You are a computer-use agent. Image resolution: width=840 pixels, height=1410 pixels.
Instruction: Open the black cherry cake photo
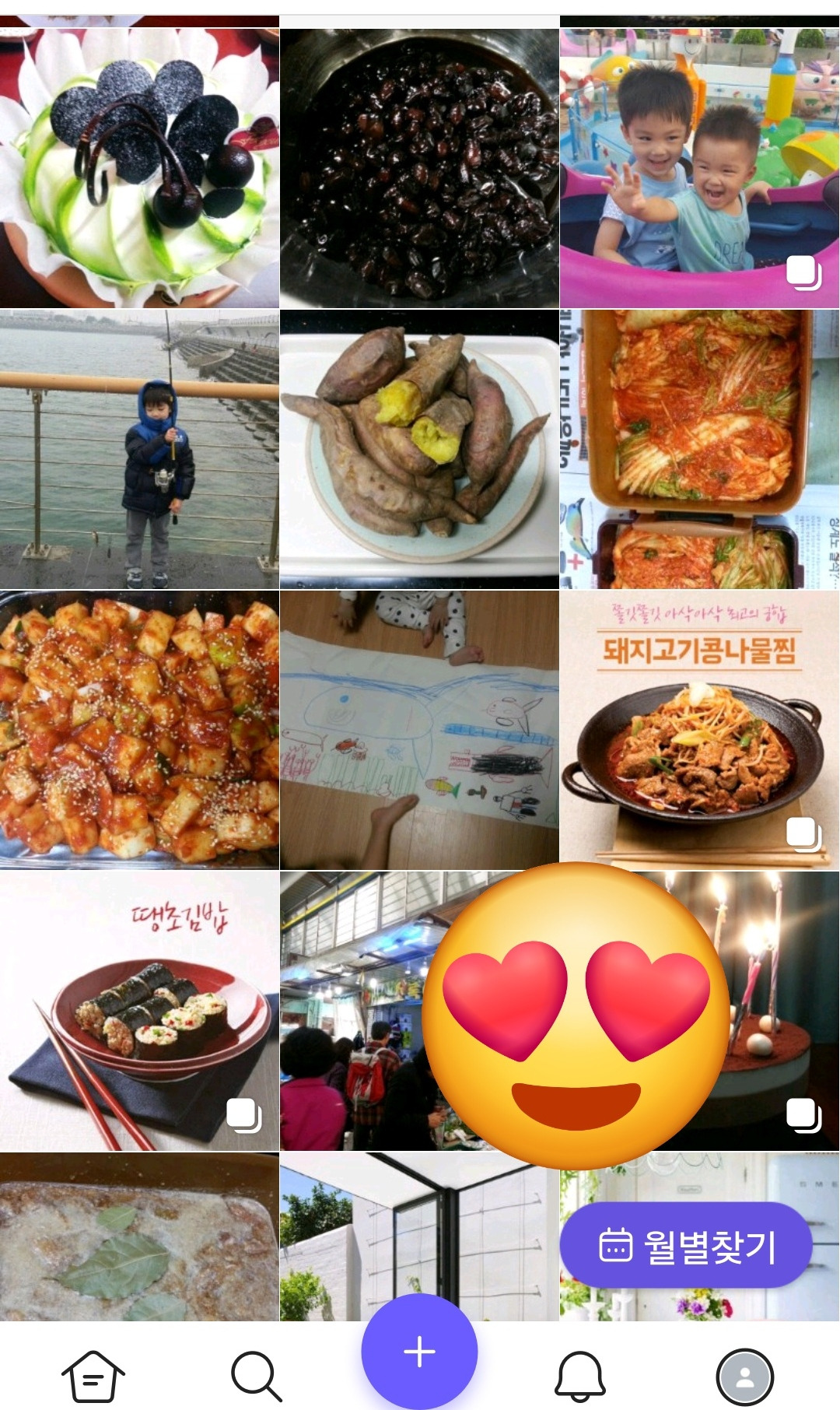click(x=139, y=168)
